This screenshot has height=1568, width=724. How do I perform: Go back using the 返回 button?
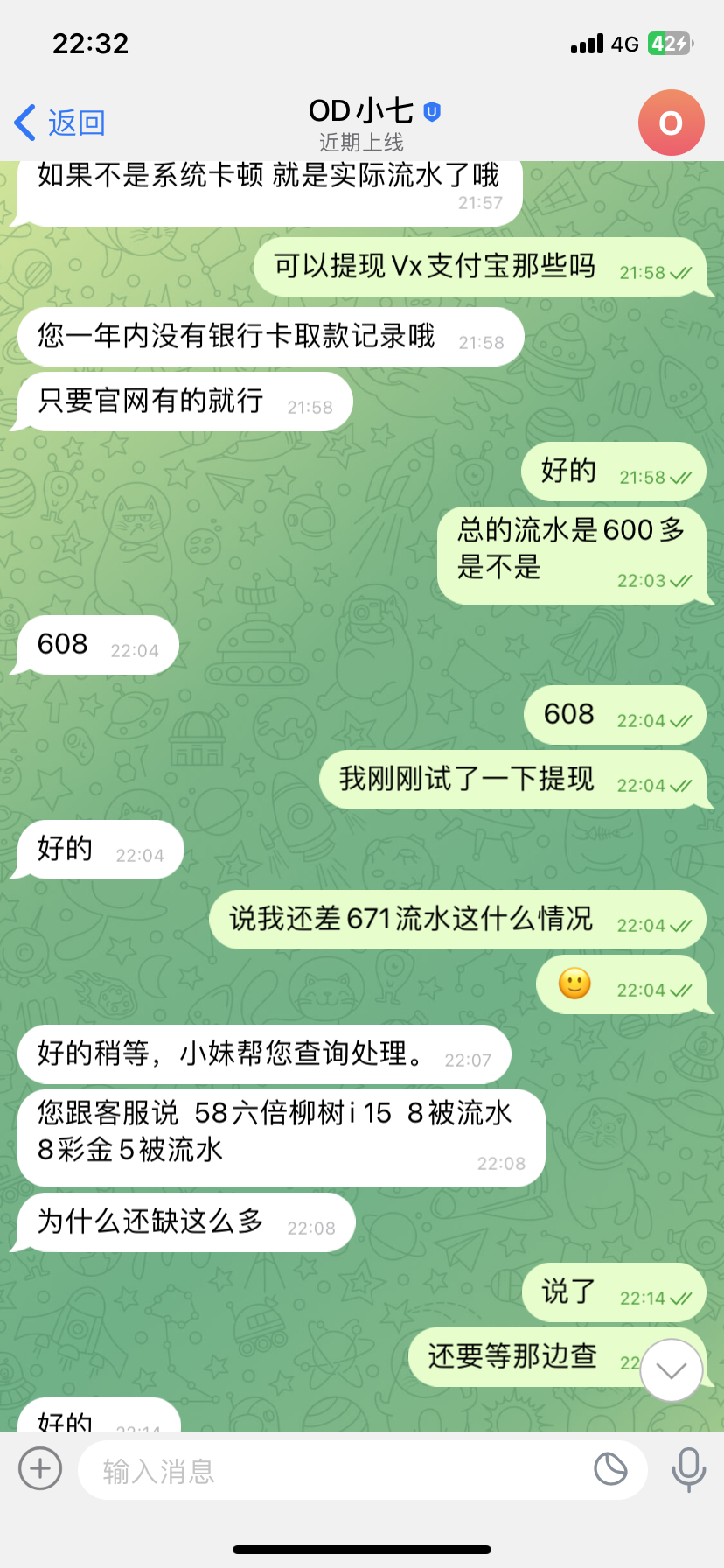(x=61, y=122)
